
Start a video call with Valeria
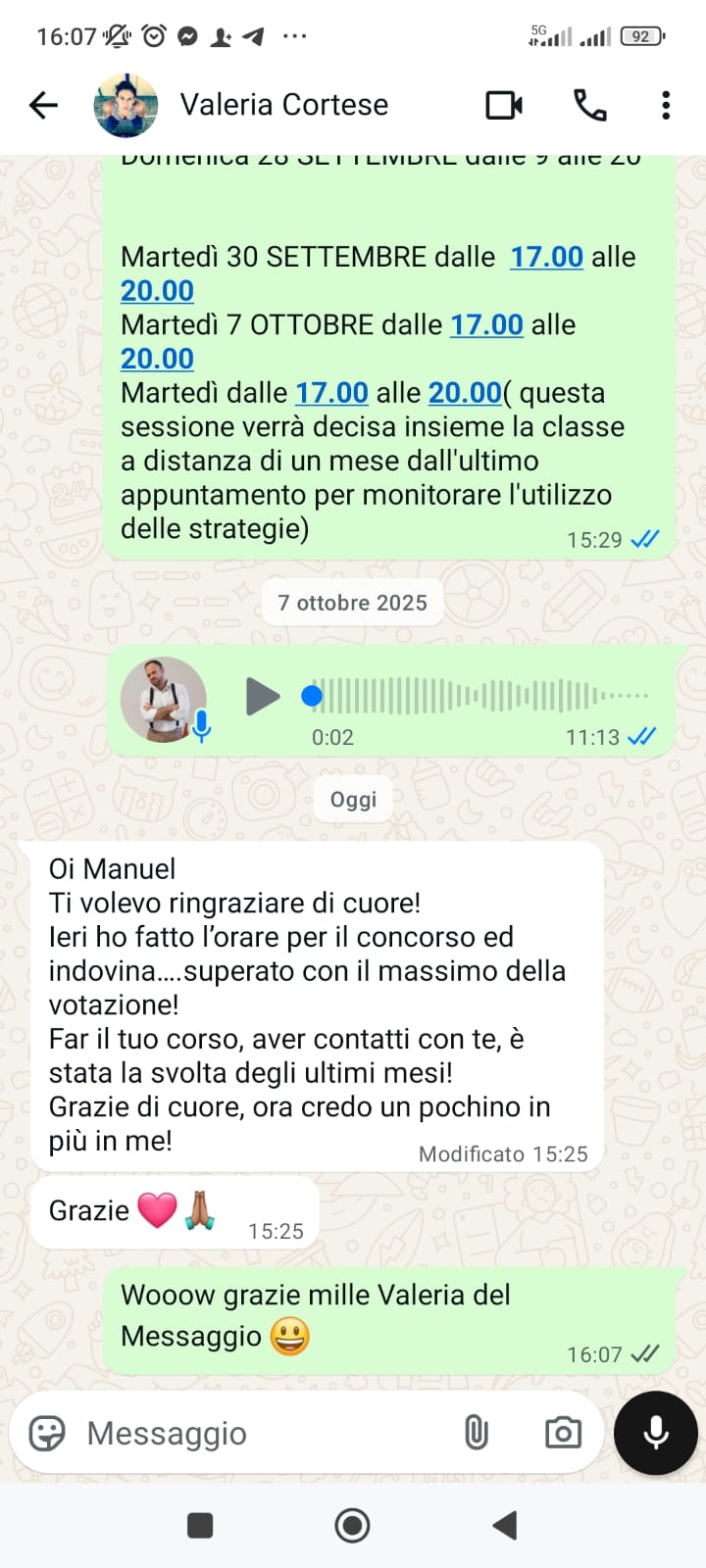(x=504, y=105)
